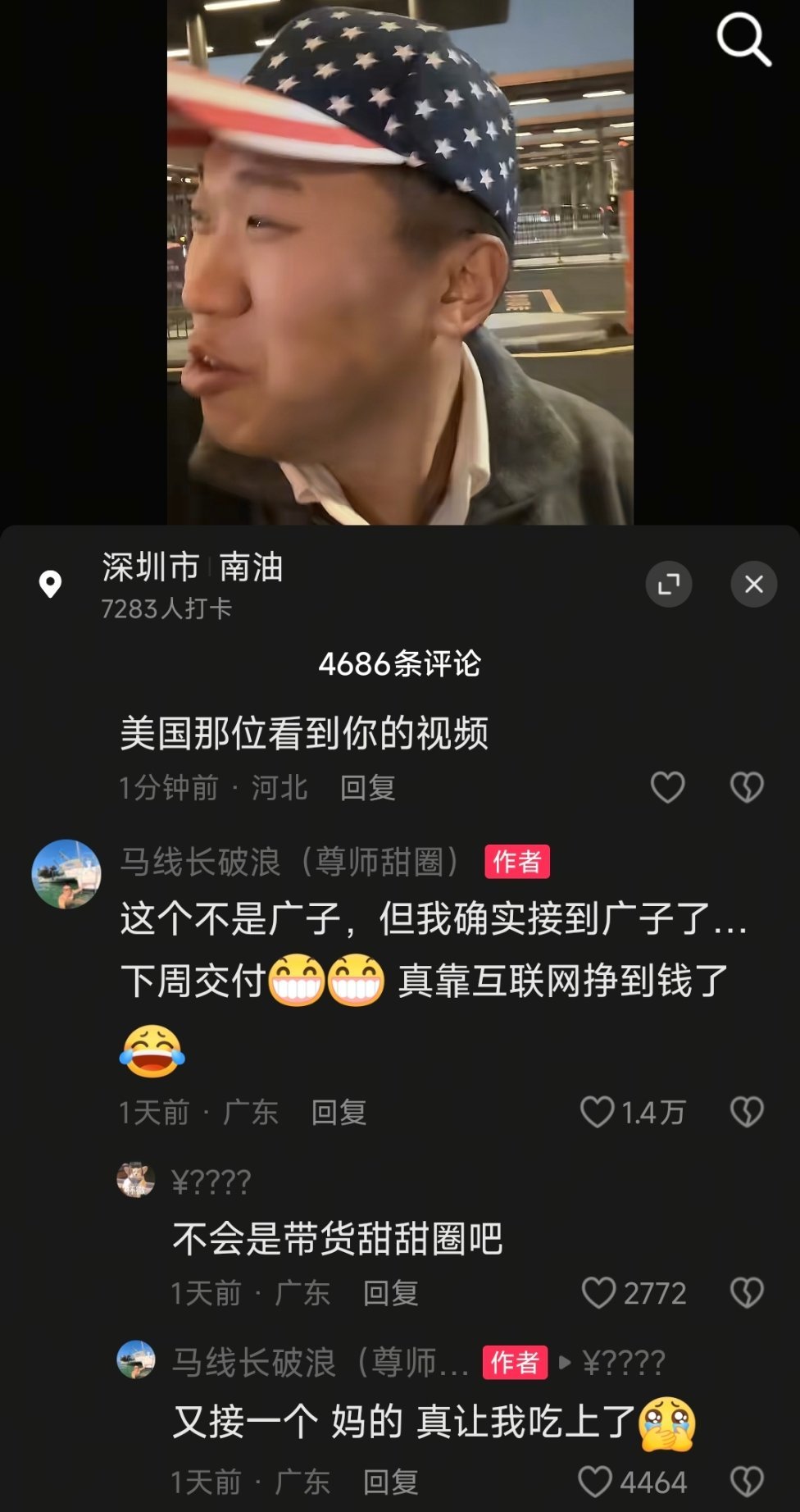The height and width of the screenshot is (1512, 800).
Task: Open the 深圳市 南油 location page
Action: 192,567
